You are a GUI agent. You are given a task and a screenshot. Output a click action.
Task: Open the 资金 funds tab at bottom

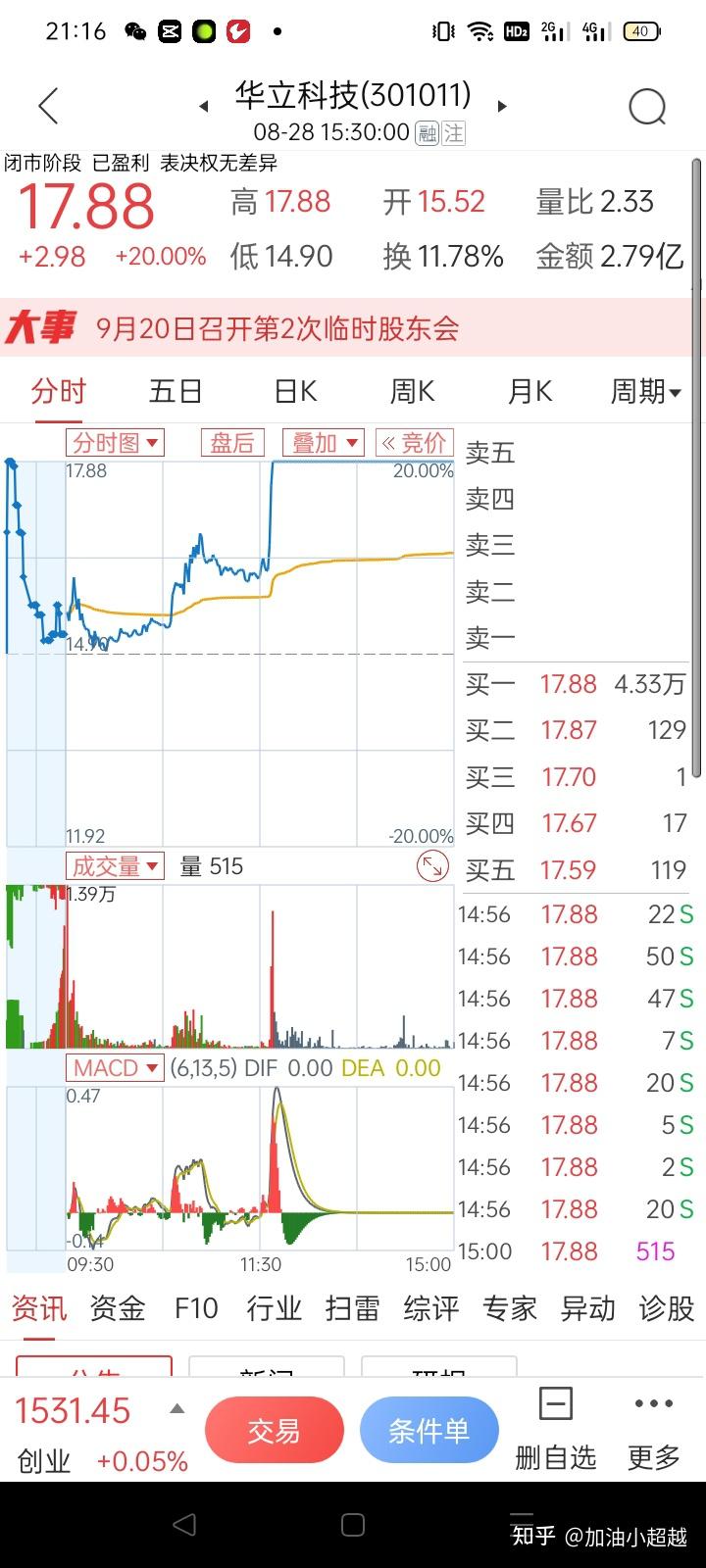pos(117,1308)
